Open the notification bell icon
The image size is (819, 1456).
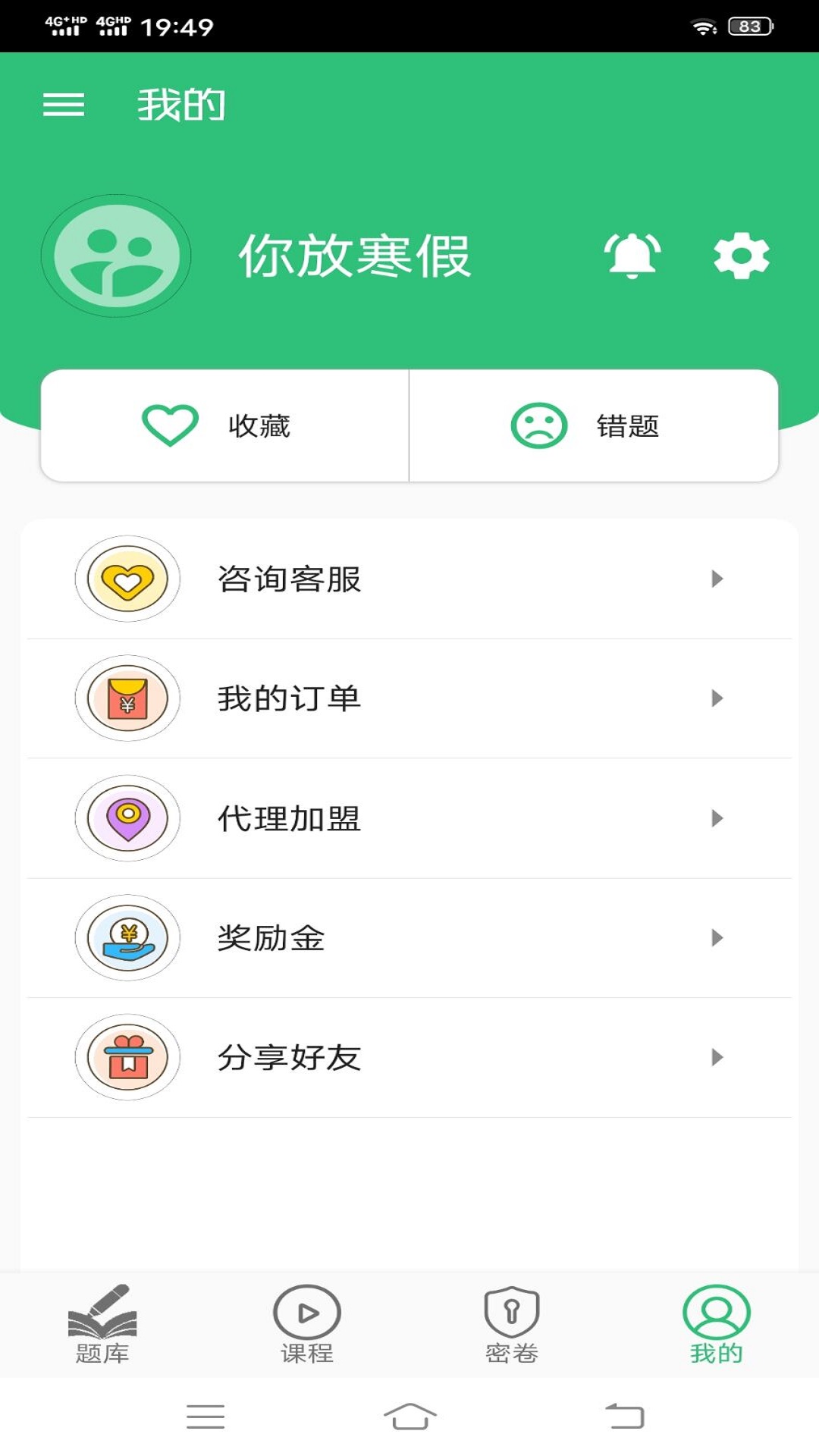pyautogui.click(x=632, y=256)
